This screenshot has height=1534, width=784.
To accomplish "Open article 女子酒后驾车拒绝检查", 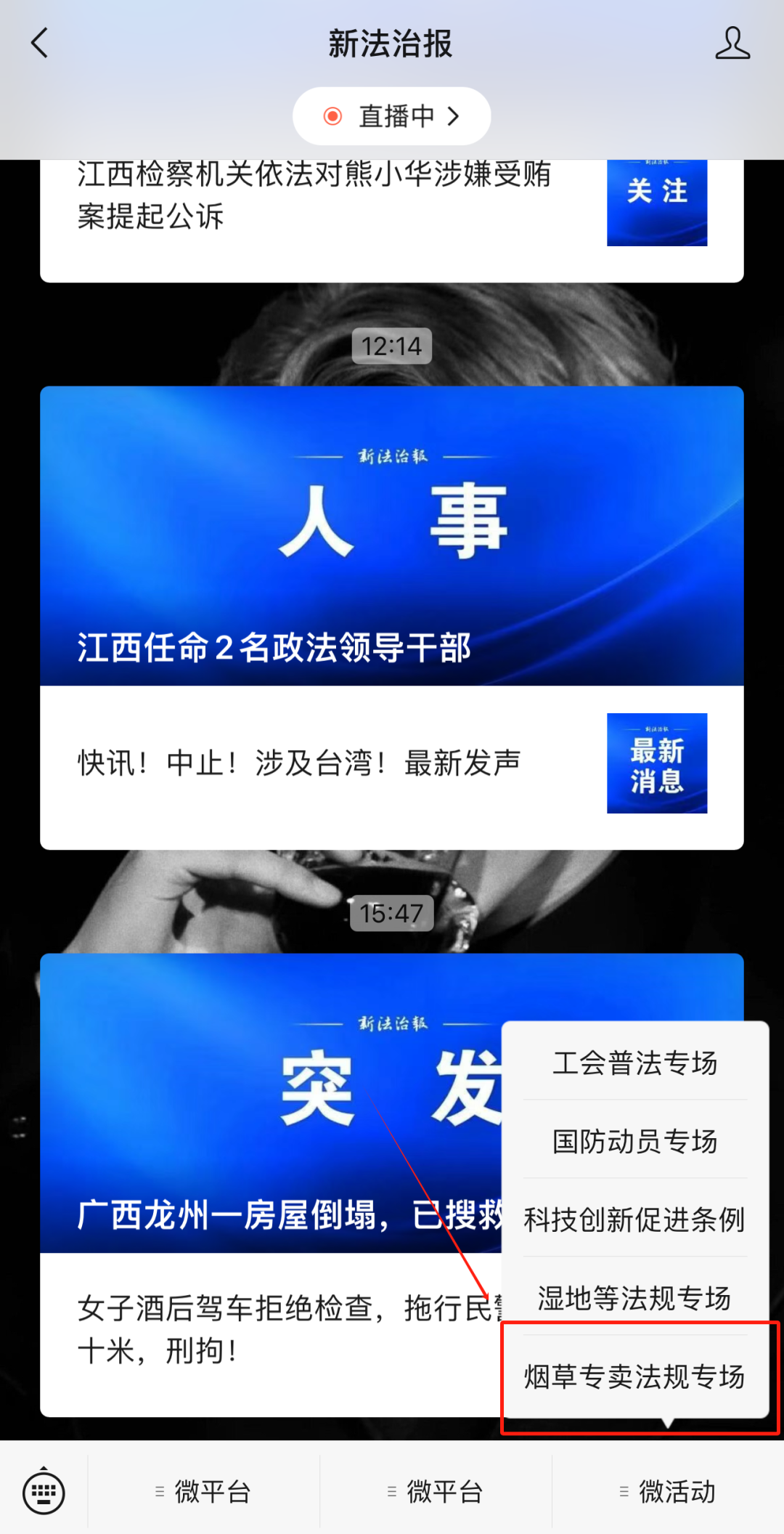I will pos(276,1329).
